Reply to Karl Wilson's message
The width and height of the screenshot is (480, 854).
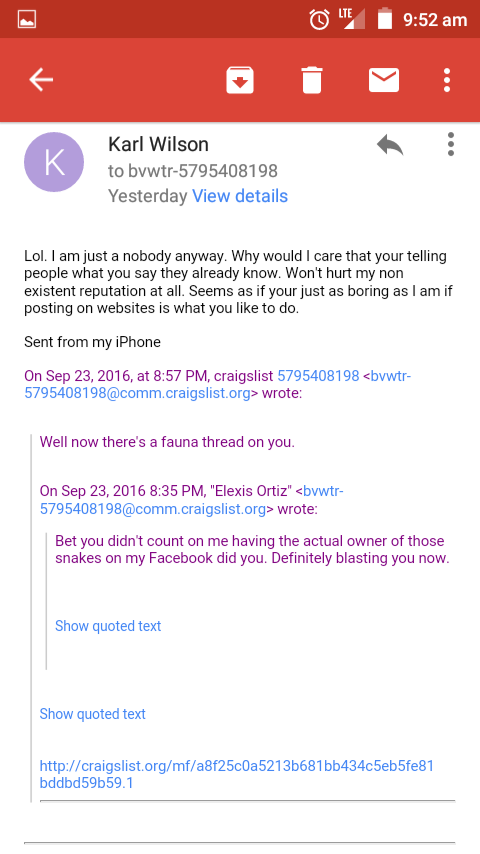coord(390,145)
